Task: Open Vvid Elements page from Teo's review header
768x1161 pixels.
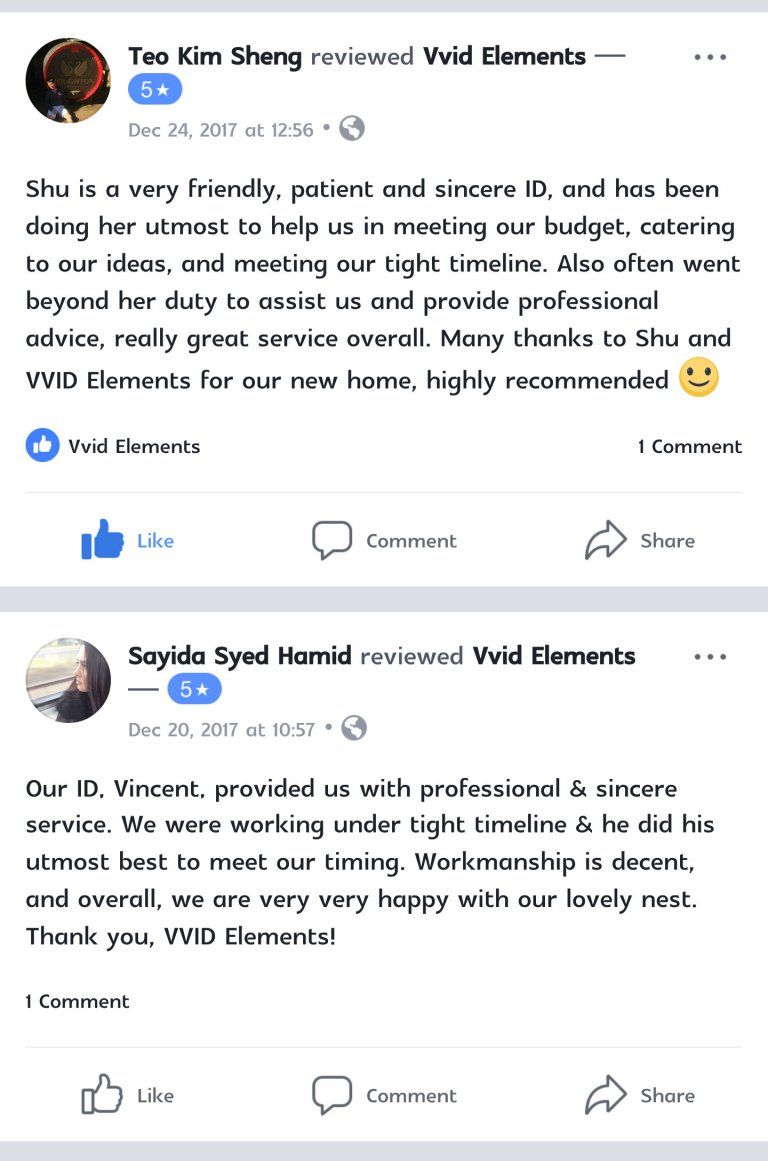Action: coord(504,56)
